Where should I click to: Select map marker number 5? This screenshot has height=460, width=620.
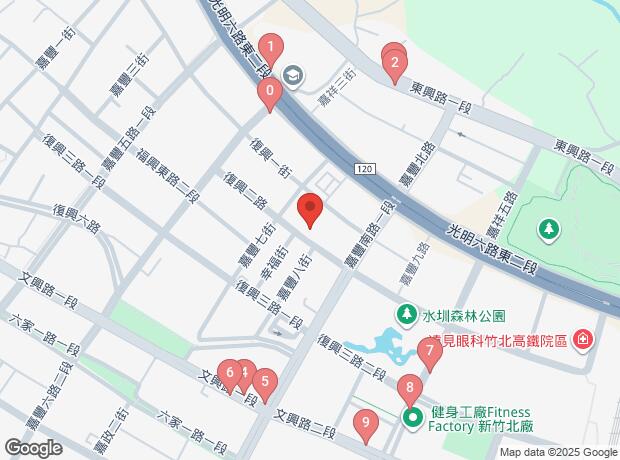tap(265, 381)
